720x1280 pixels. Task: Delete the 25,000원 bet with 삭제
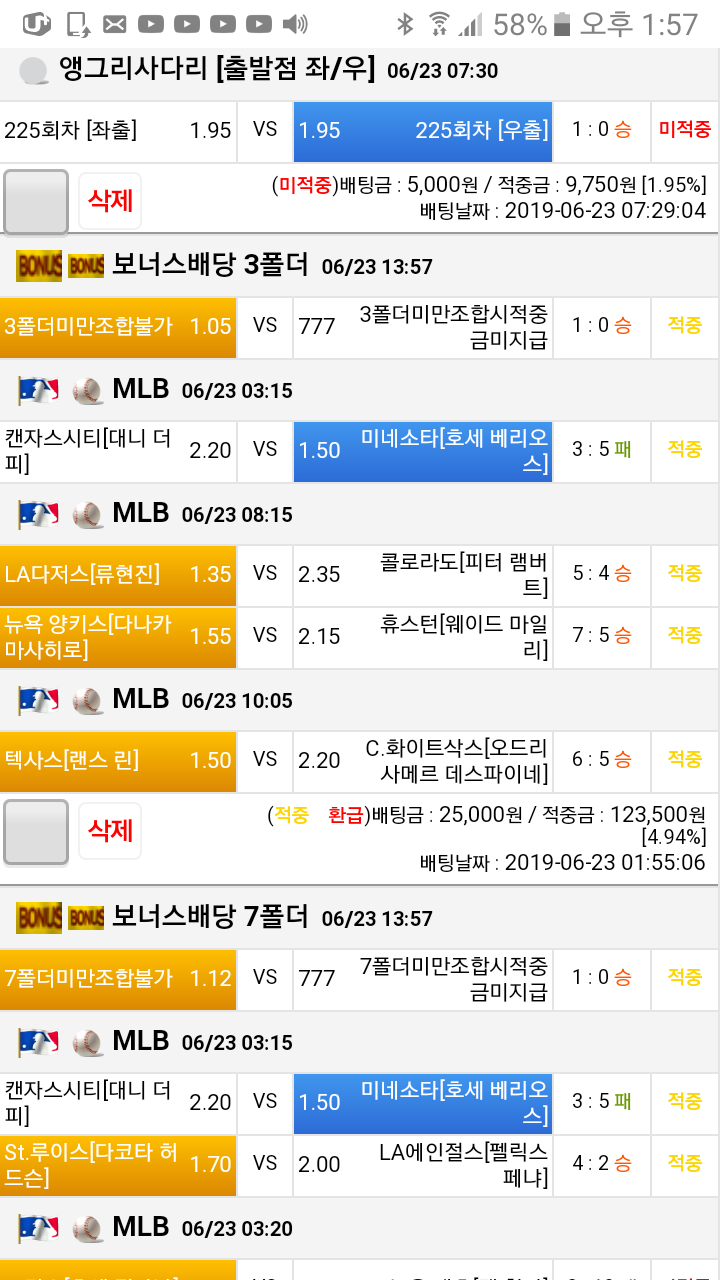click(x=110, y=831)
